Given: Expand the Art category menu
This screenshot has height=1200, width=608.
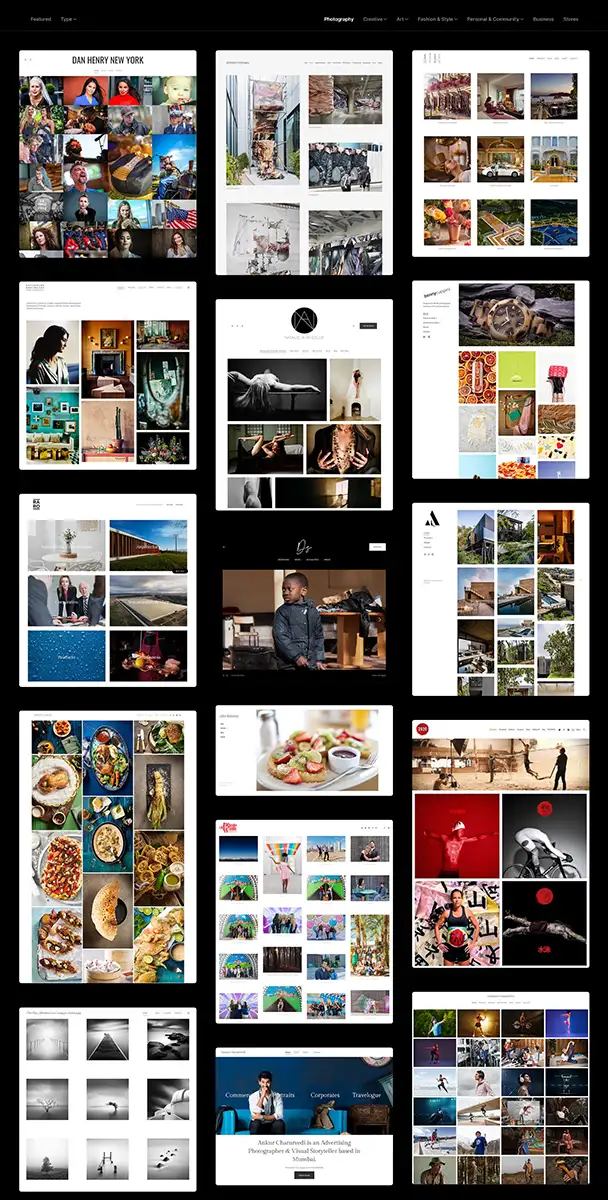Looking at the screenshot, I should (403, 19).
